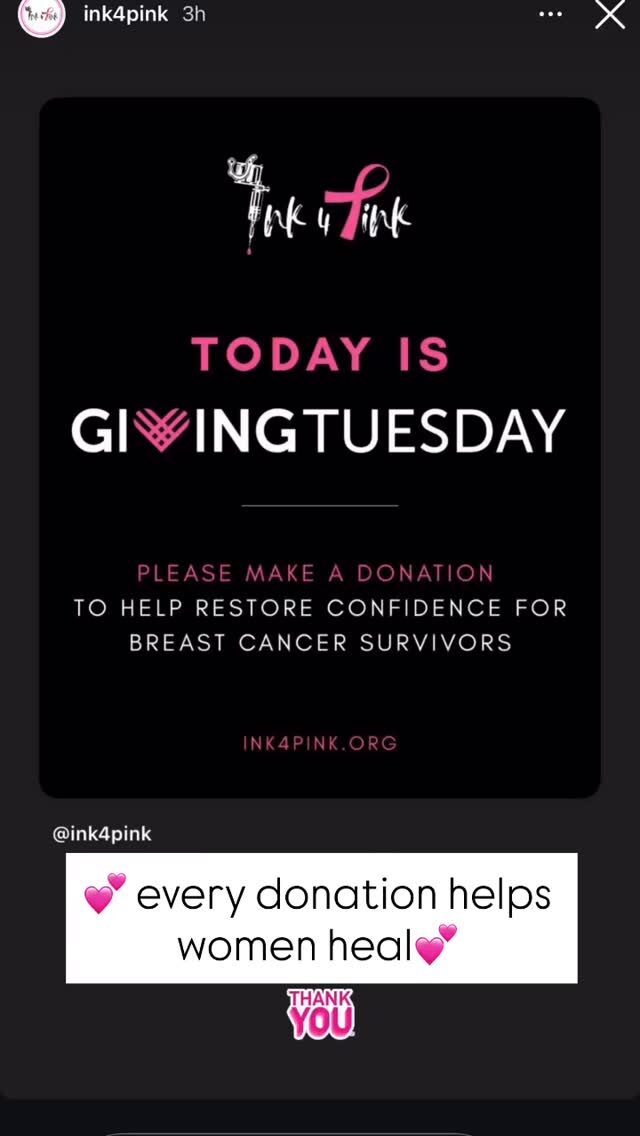This screenshot has height=1136, width=640.
Task: Tap the @ink4pink post attribution
Action: pyautogui.click(x=102, y=833)
